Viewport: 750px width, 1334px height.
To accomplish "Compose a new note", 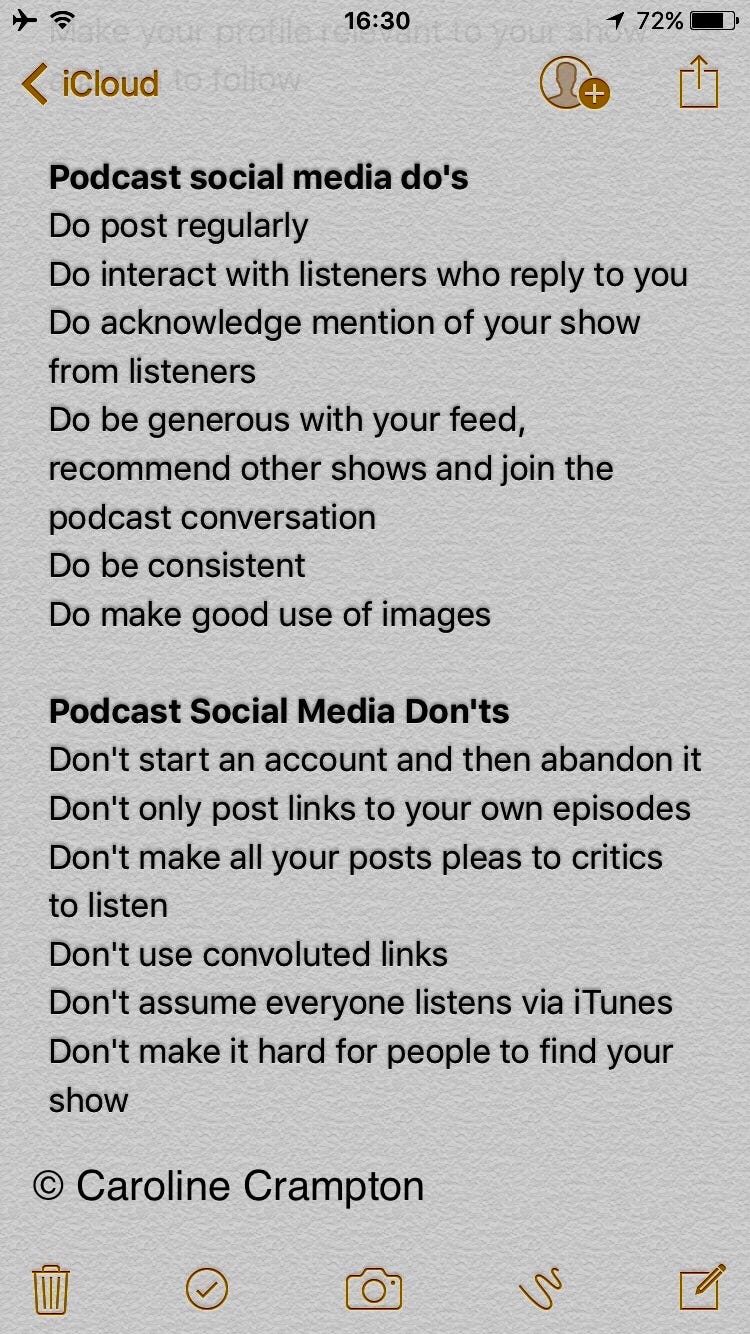I will [x=701, y=1288].
